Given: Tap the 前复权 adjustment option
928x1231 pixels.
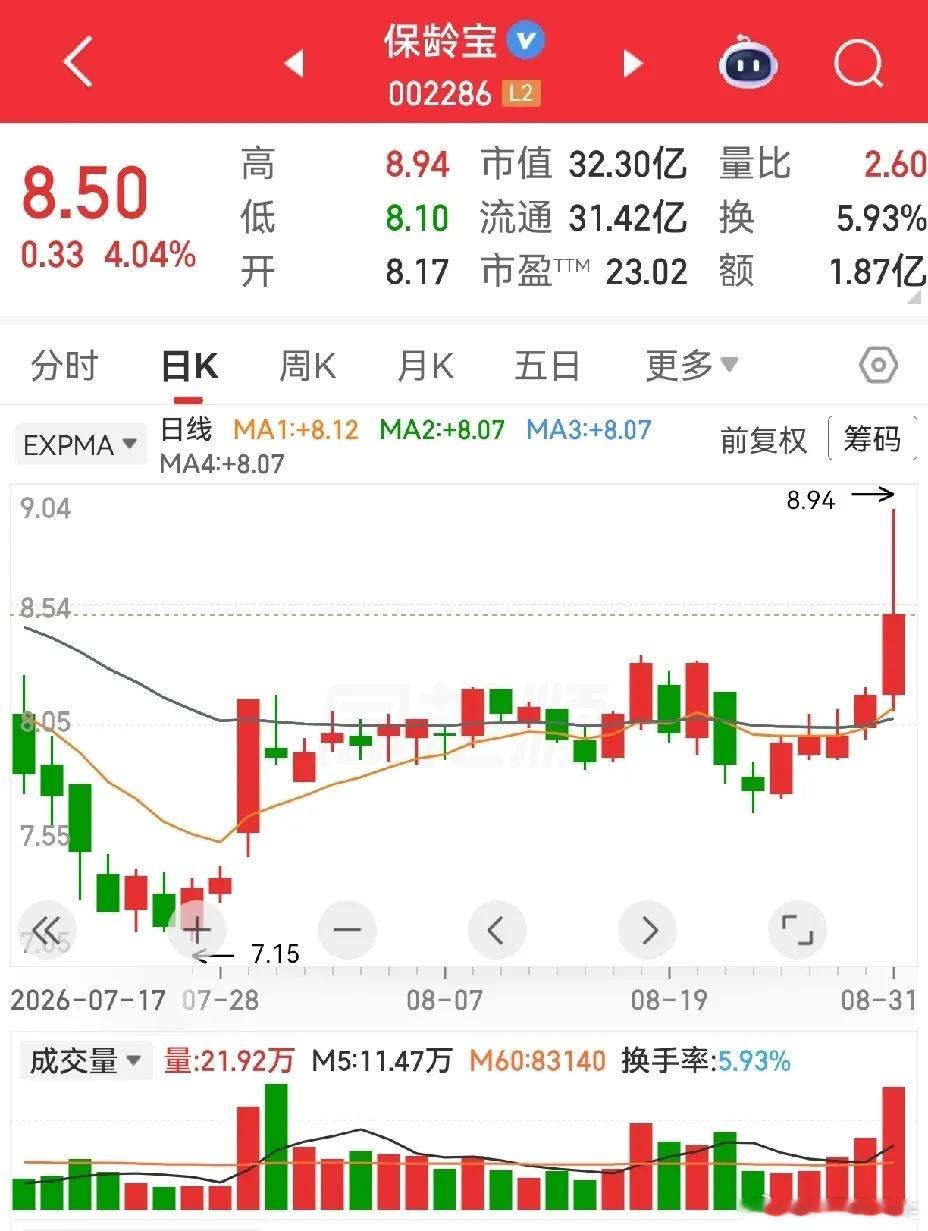Looking at the screenshot, I should coord(763,440).
